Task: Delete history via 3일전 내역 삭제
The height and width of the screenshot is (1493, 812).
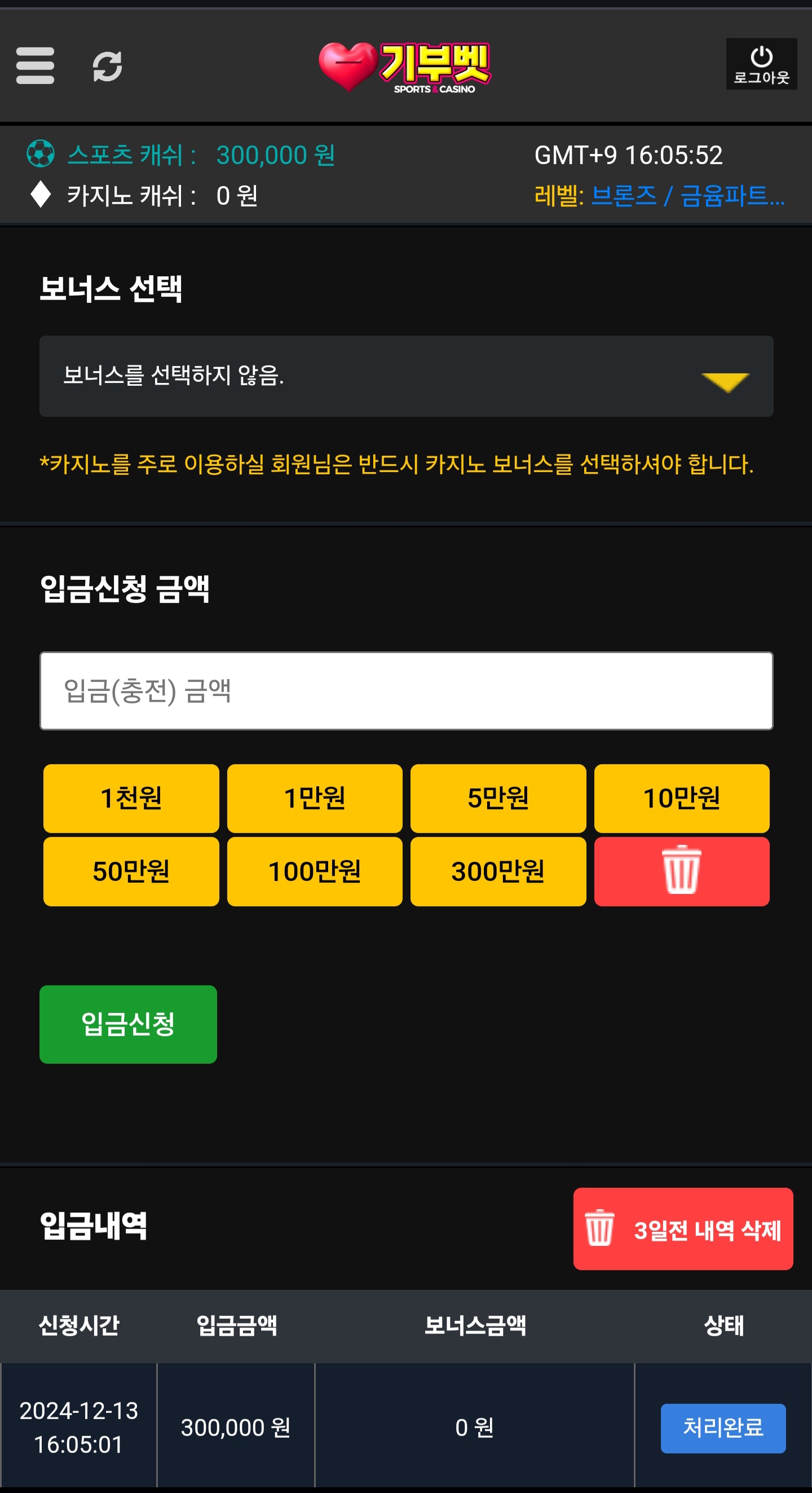Action: pyautogui.click(x=682, y=1229)
